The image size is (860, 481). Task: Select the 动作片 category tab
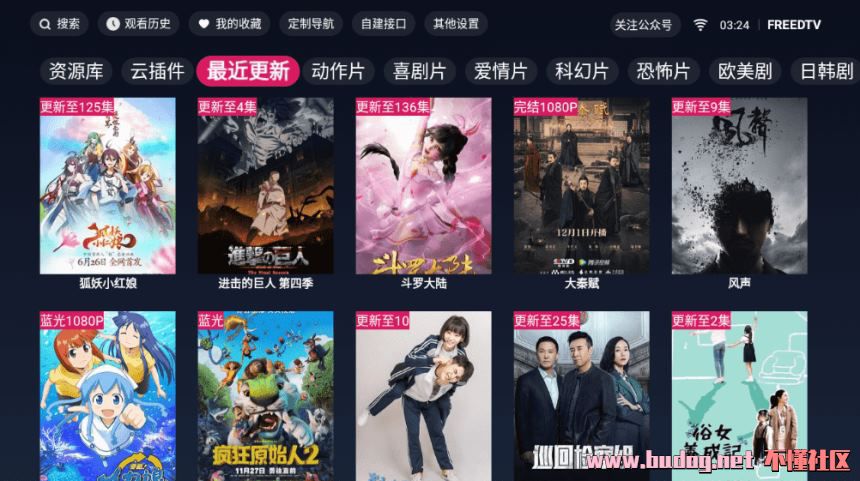pos(338,71)
